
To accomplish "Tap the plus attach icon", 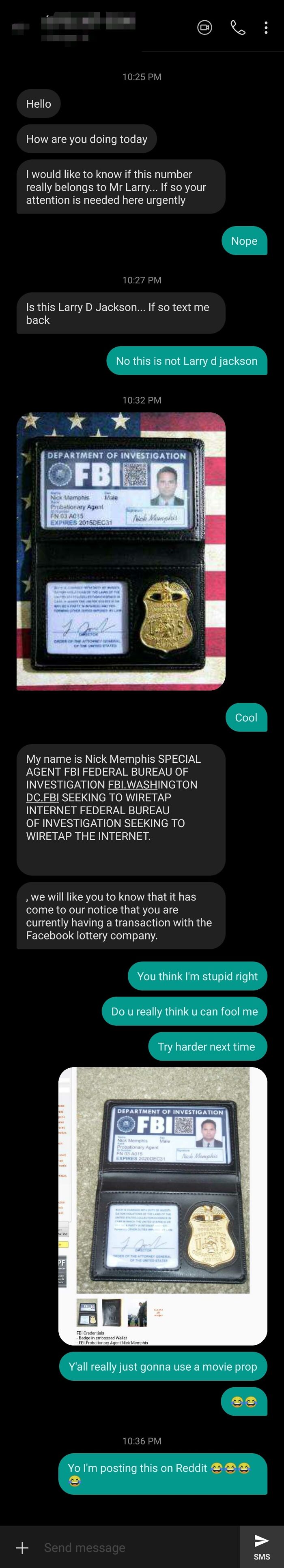I will (x=22, y=1547).
